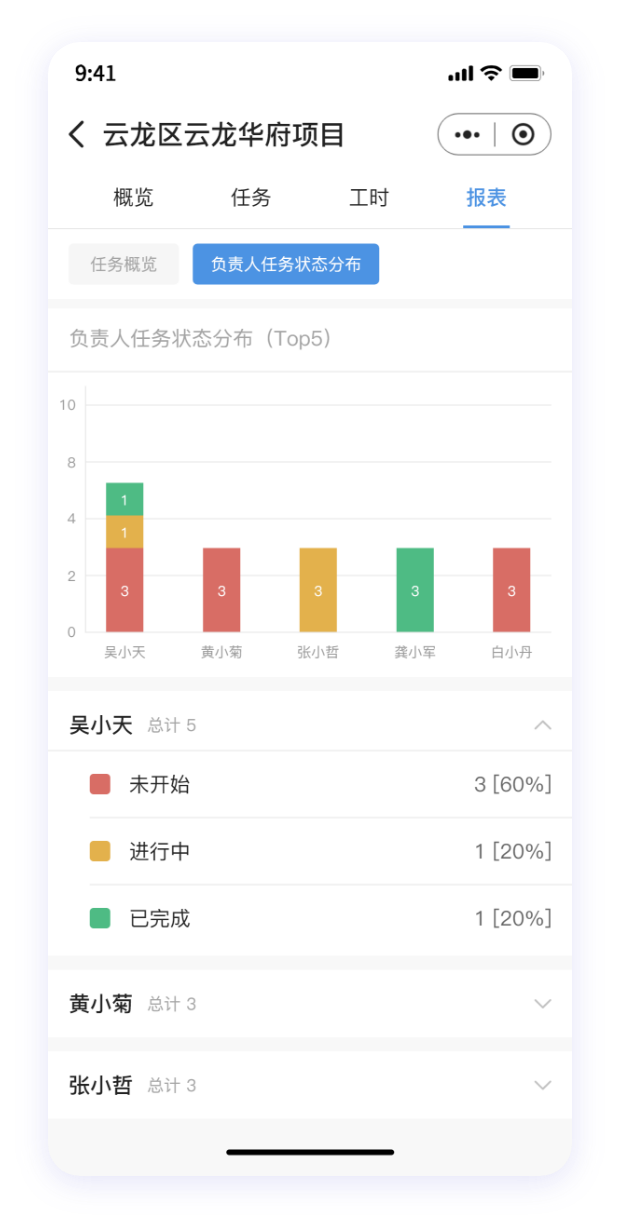The image size is (620, 1230).
Task: Switch to the 概览 tab
Action: [133, 197]
